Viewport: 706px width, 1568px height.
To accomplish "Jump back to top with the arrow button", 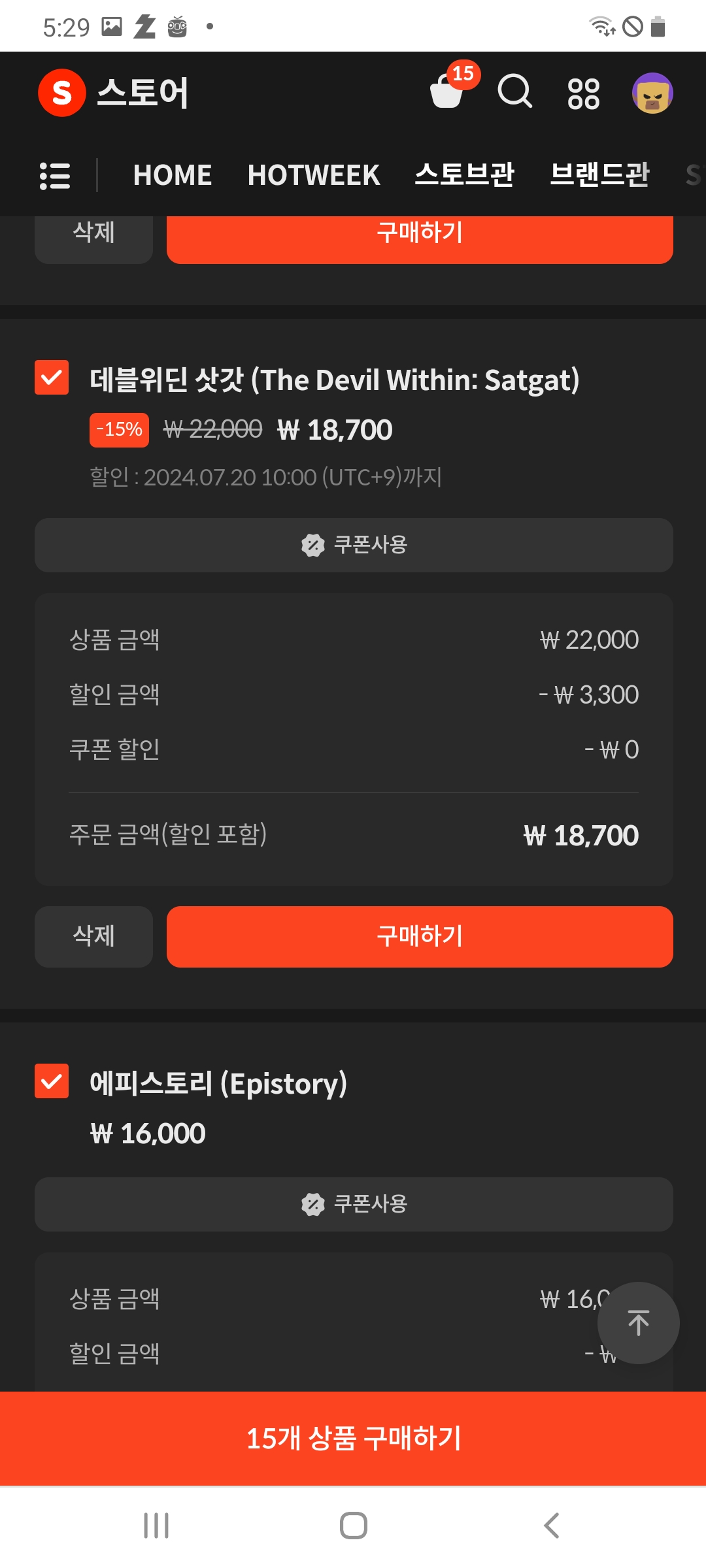I will click(x=638, y=1322).
